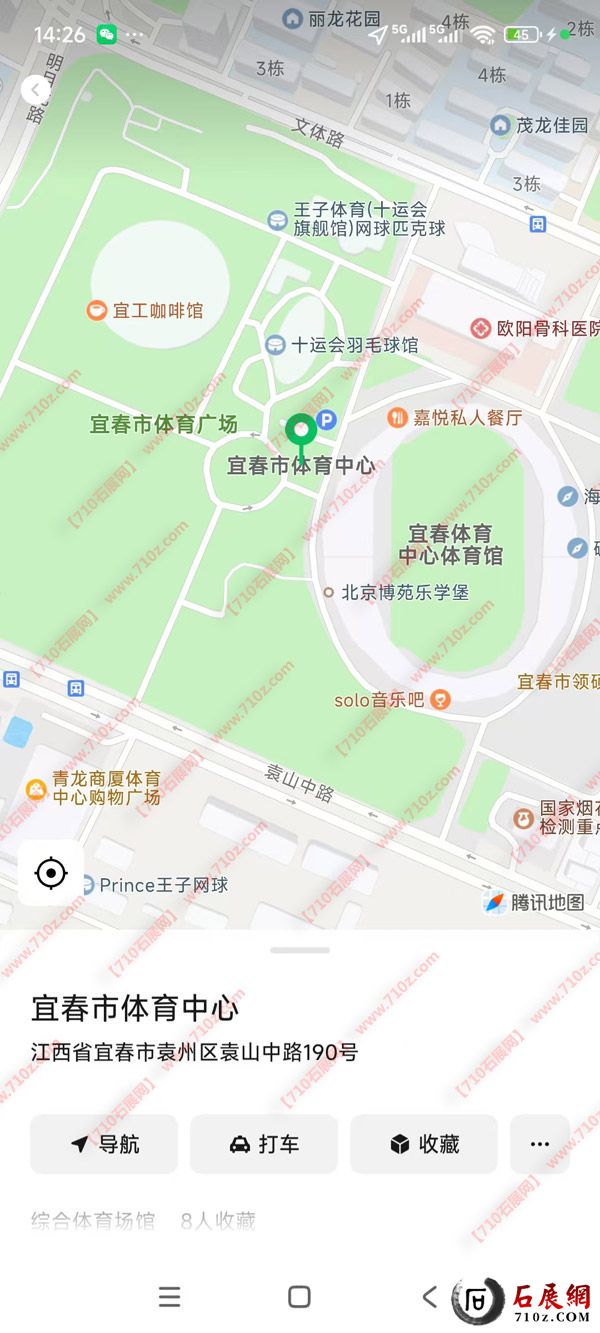Open the system recent apps menu
Viewport: 600px width, 1333px height.
tap(170, 1297)
